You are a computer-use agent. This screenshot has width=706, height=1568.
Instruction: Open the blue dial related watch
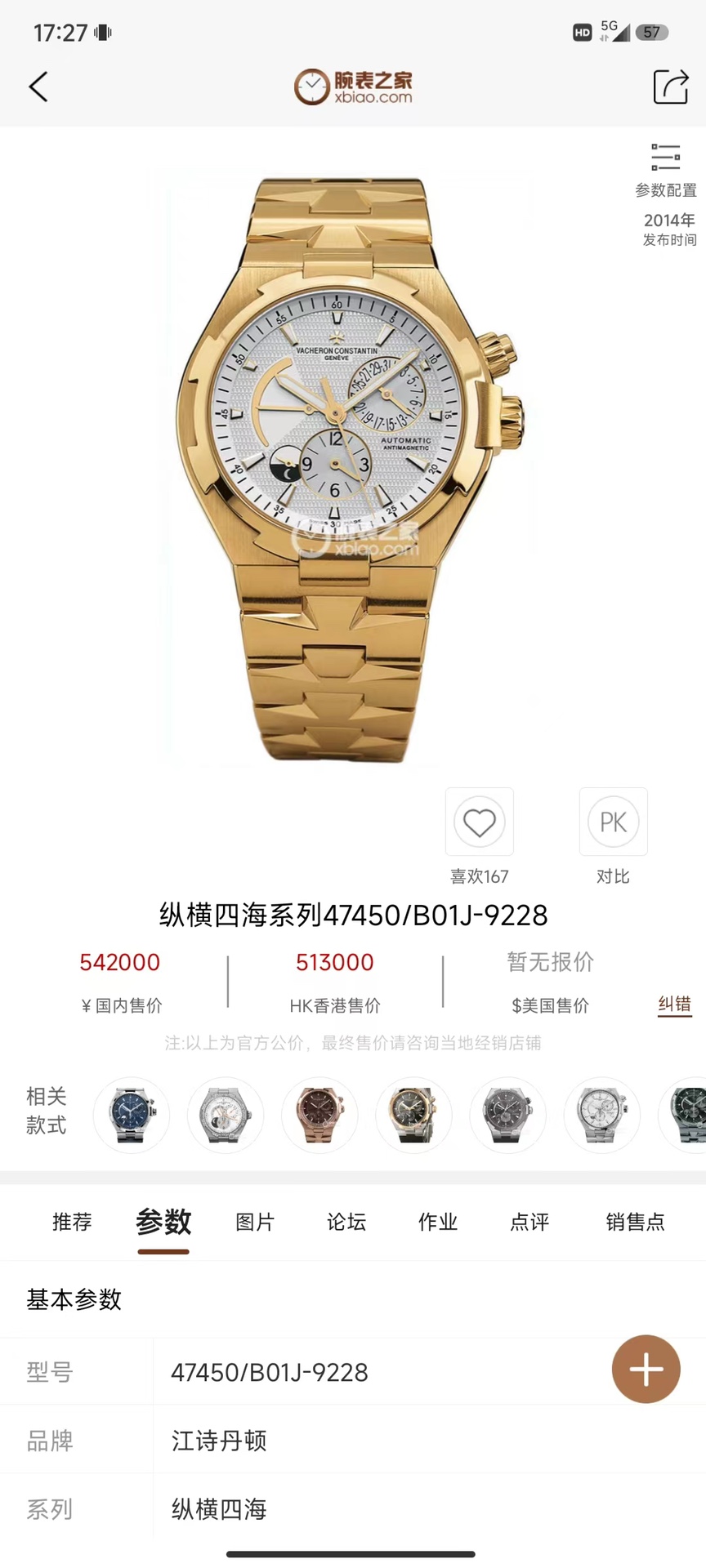click(132, 1115)
